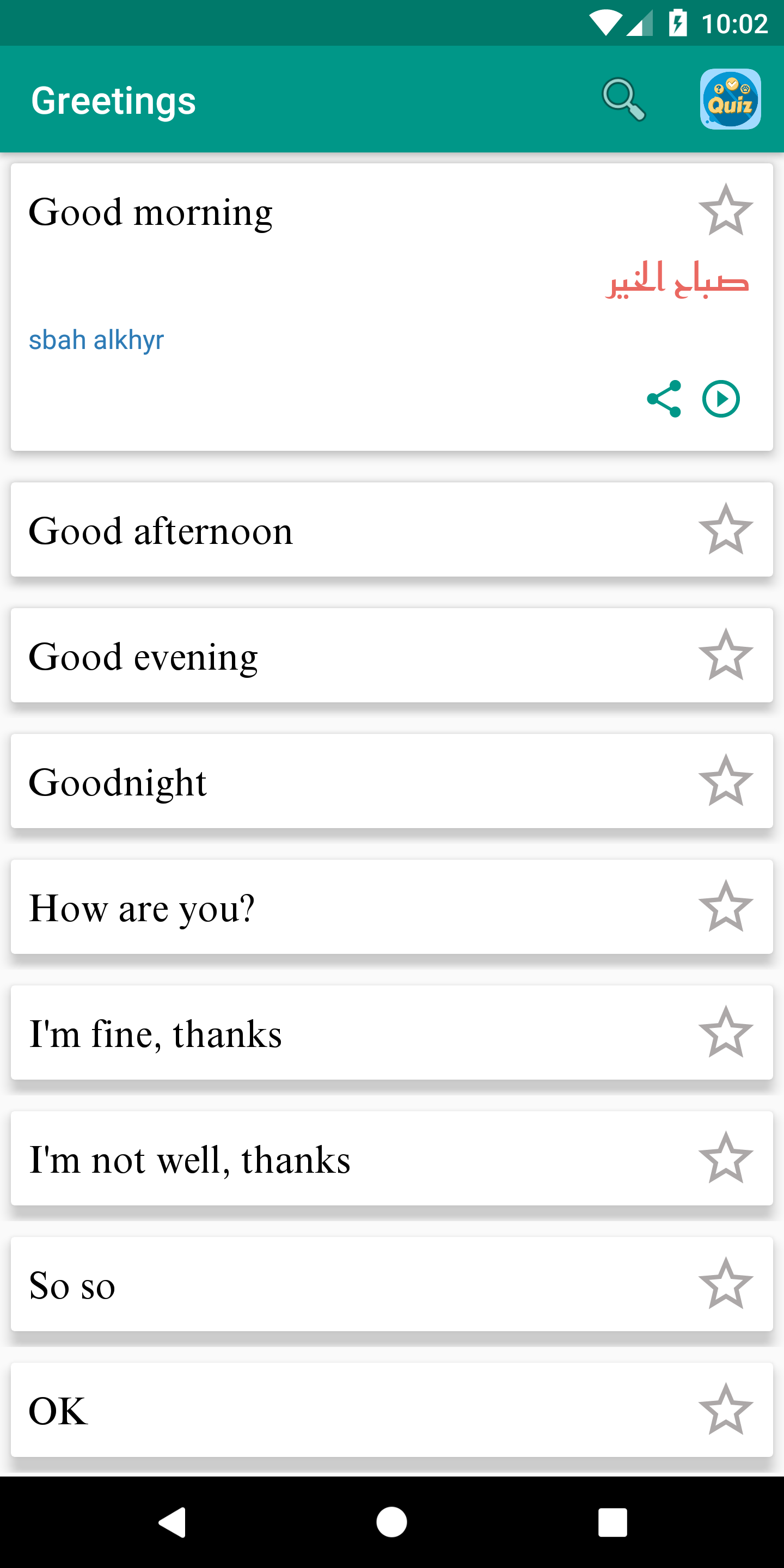Go back using the navigation bar
The height and width of the screenshot is (1568, 784).
pyautogui.click(x=171, y=1522)
